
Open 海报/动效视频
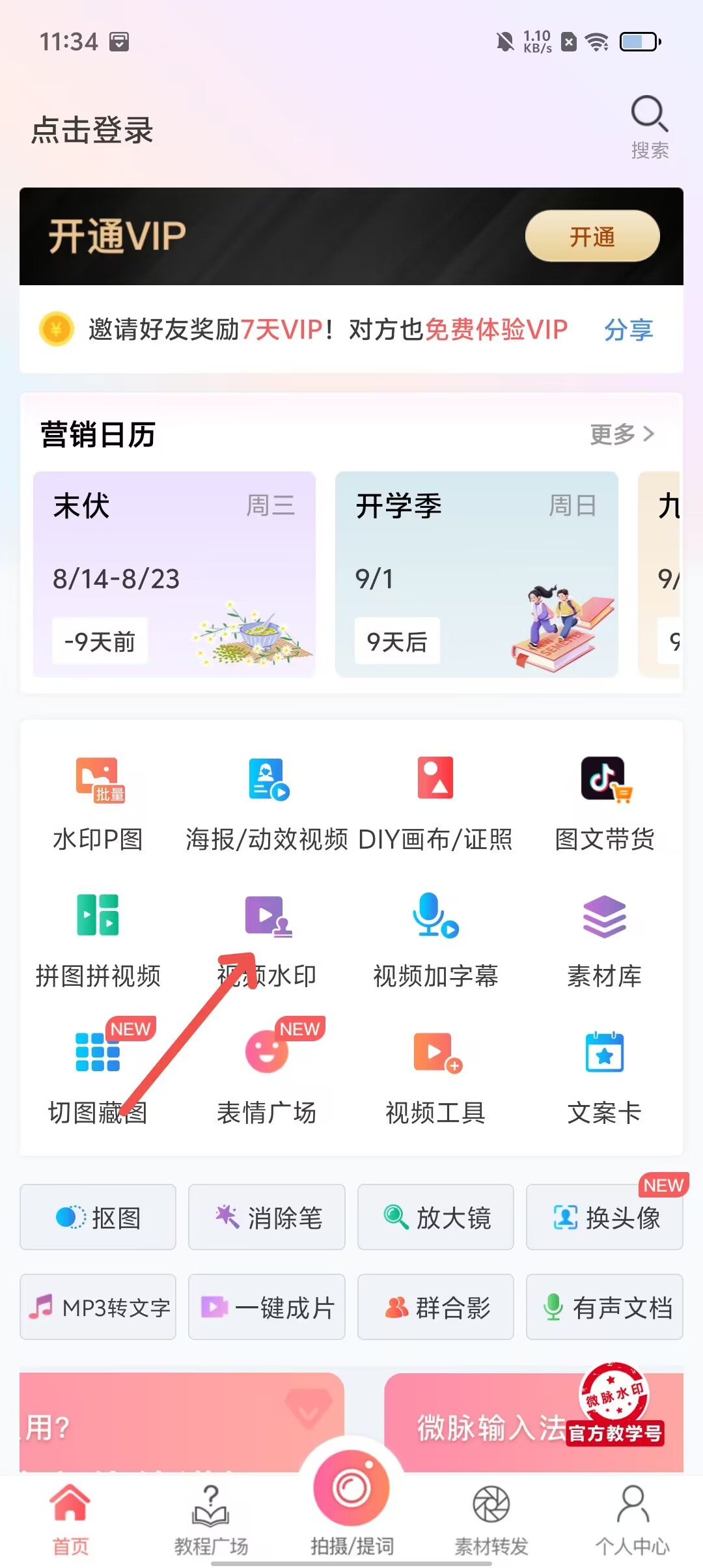(x=267, y=804)
